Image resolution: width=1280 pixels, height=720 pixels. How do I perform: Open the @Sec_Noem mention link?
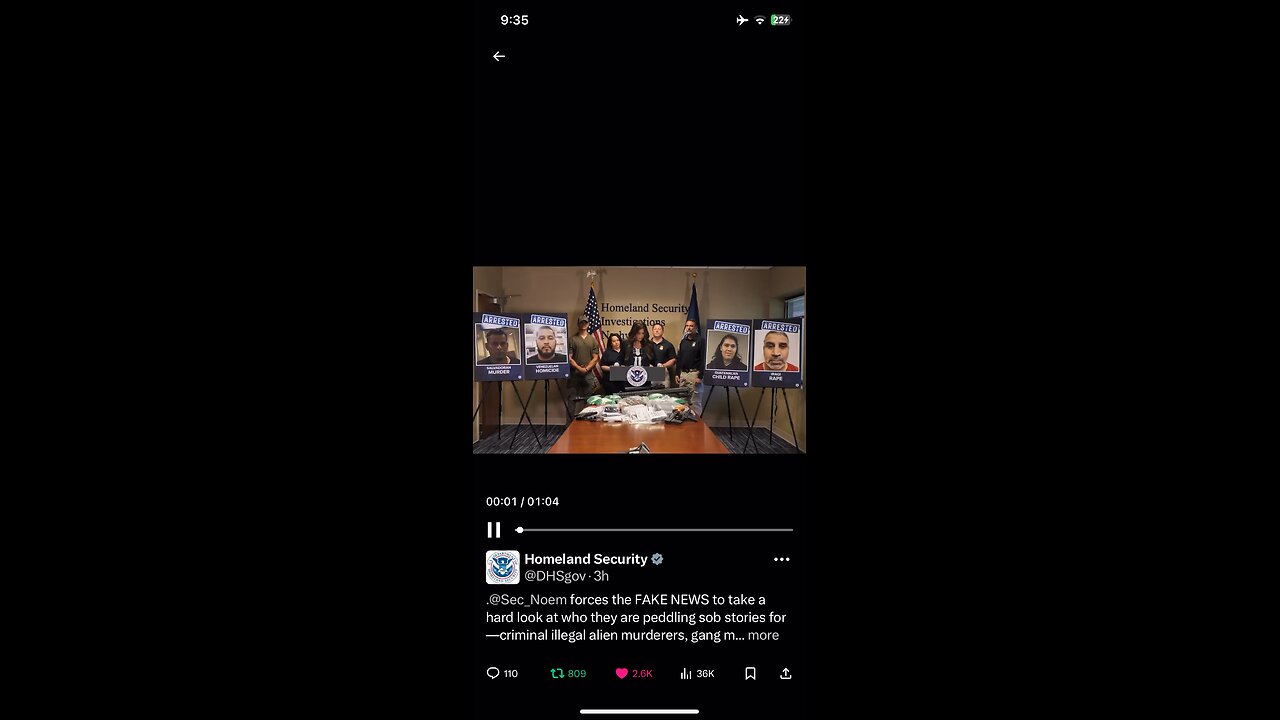(528, 600)
